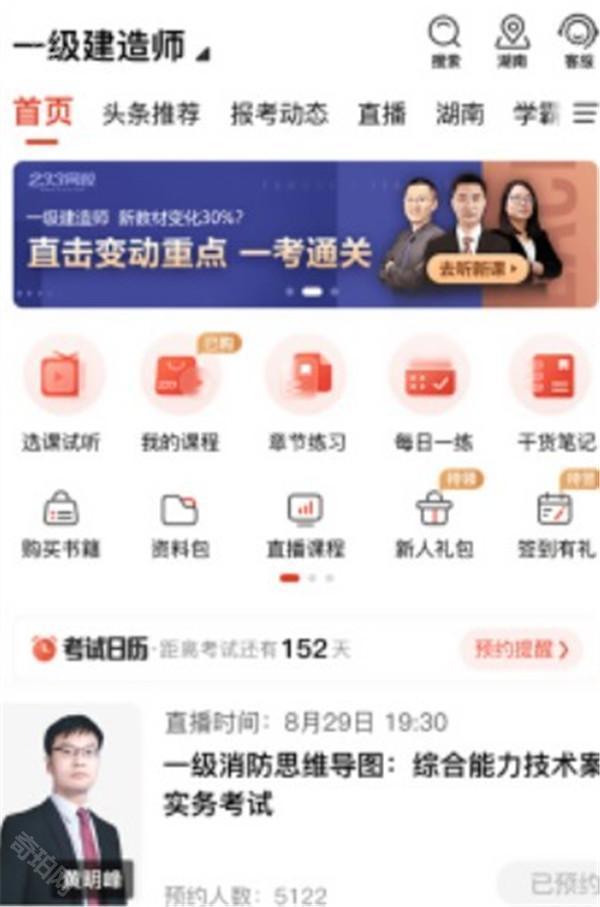Change the 湖南 location
600x907 pixels.
point(511,42)
